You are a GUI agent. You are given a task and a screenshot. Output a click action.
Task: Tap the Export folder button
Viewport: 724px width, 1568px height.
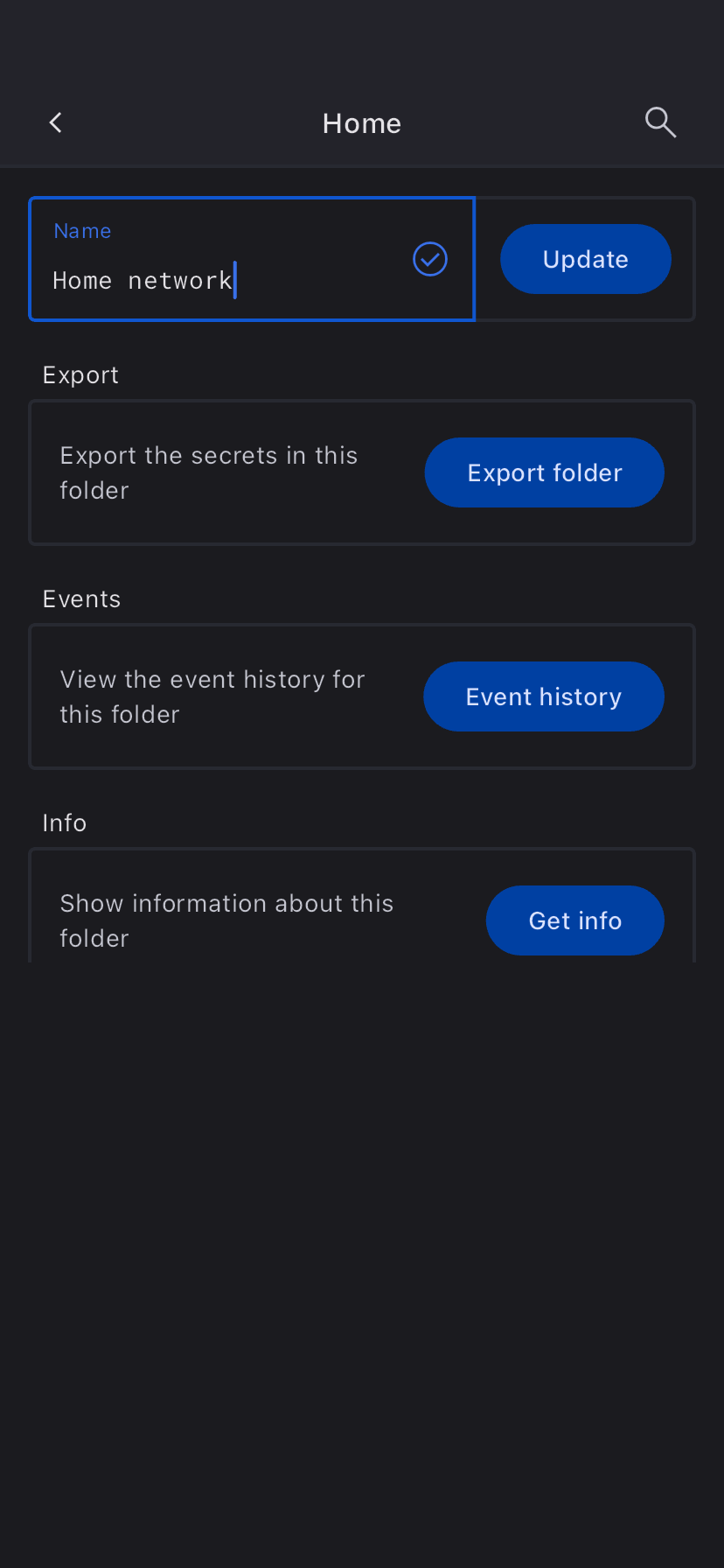[544, 472]
